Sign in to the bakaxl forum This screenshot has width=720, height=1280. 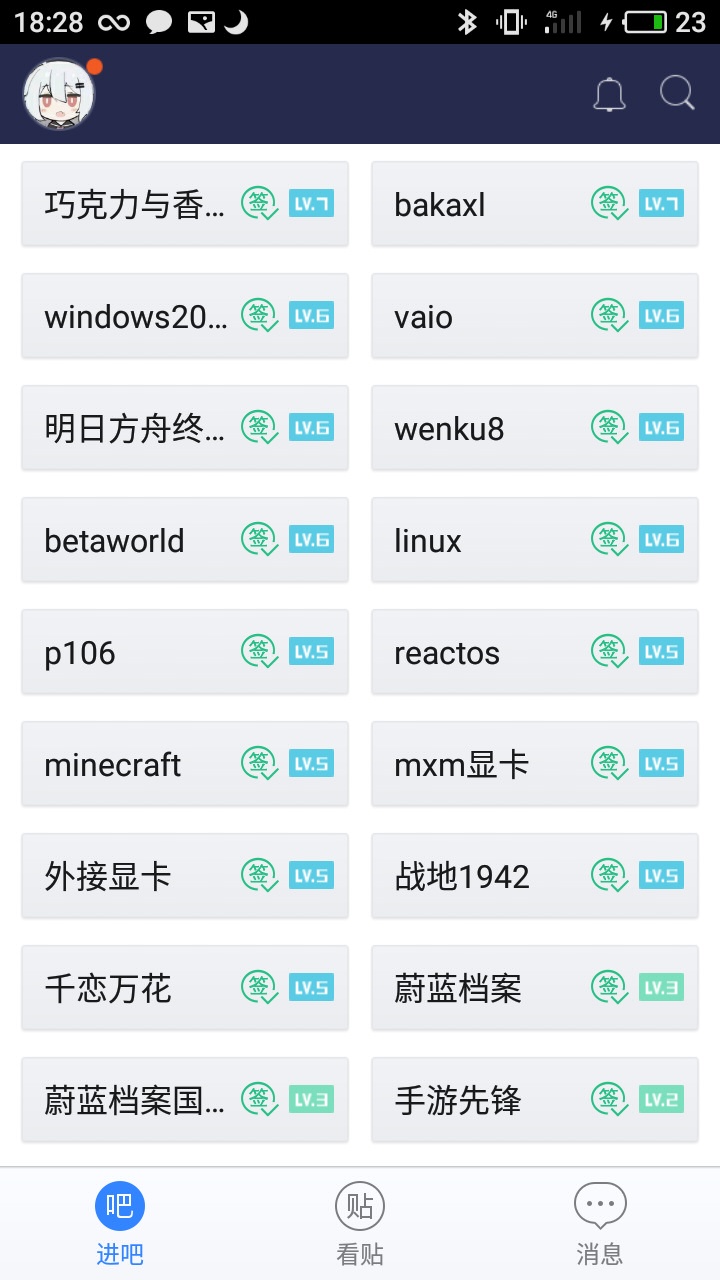608,203
